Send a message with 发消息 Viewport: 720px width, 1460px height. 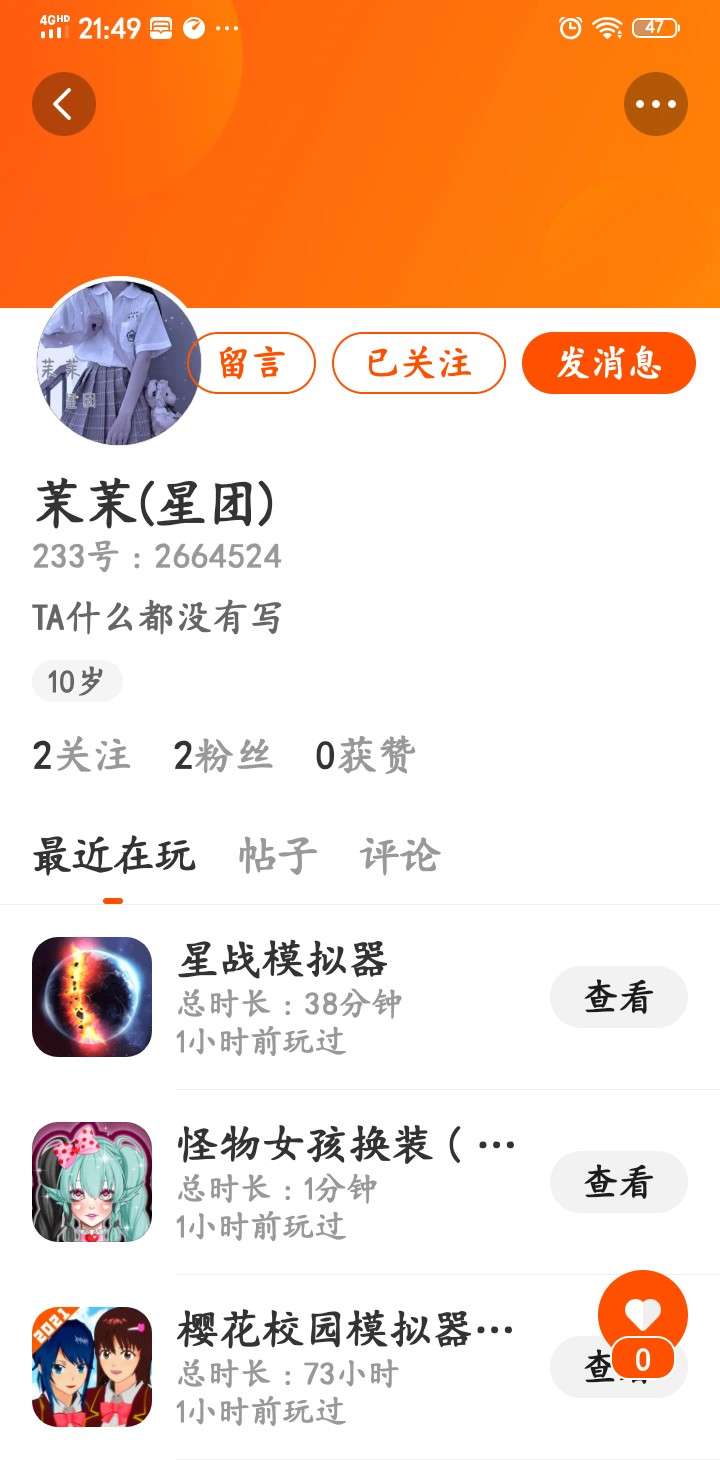point(608,363)
